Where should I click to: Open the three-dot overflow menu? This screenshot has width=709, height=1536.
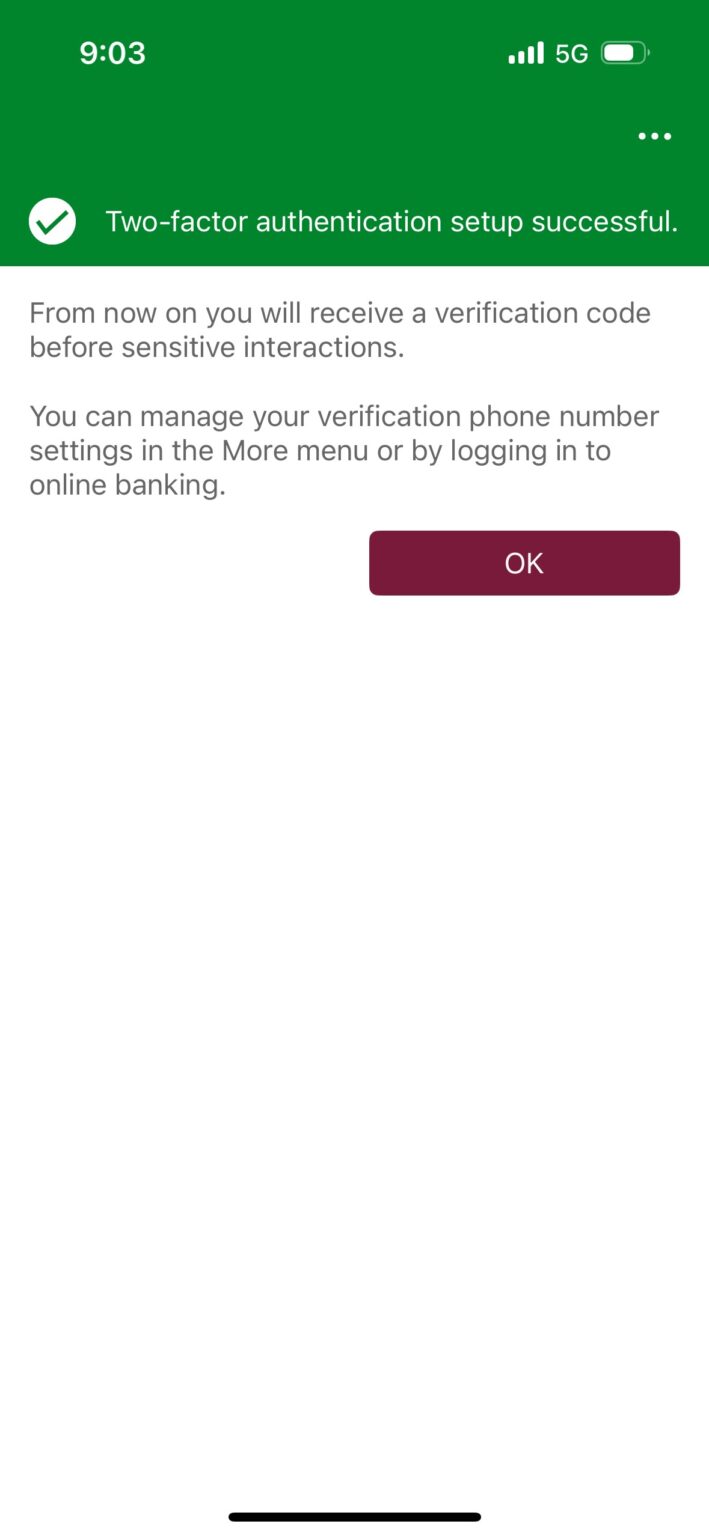655,136
